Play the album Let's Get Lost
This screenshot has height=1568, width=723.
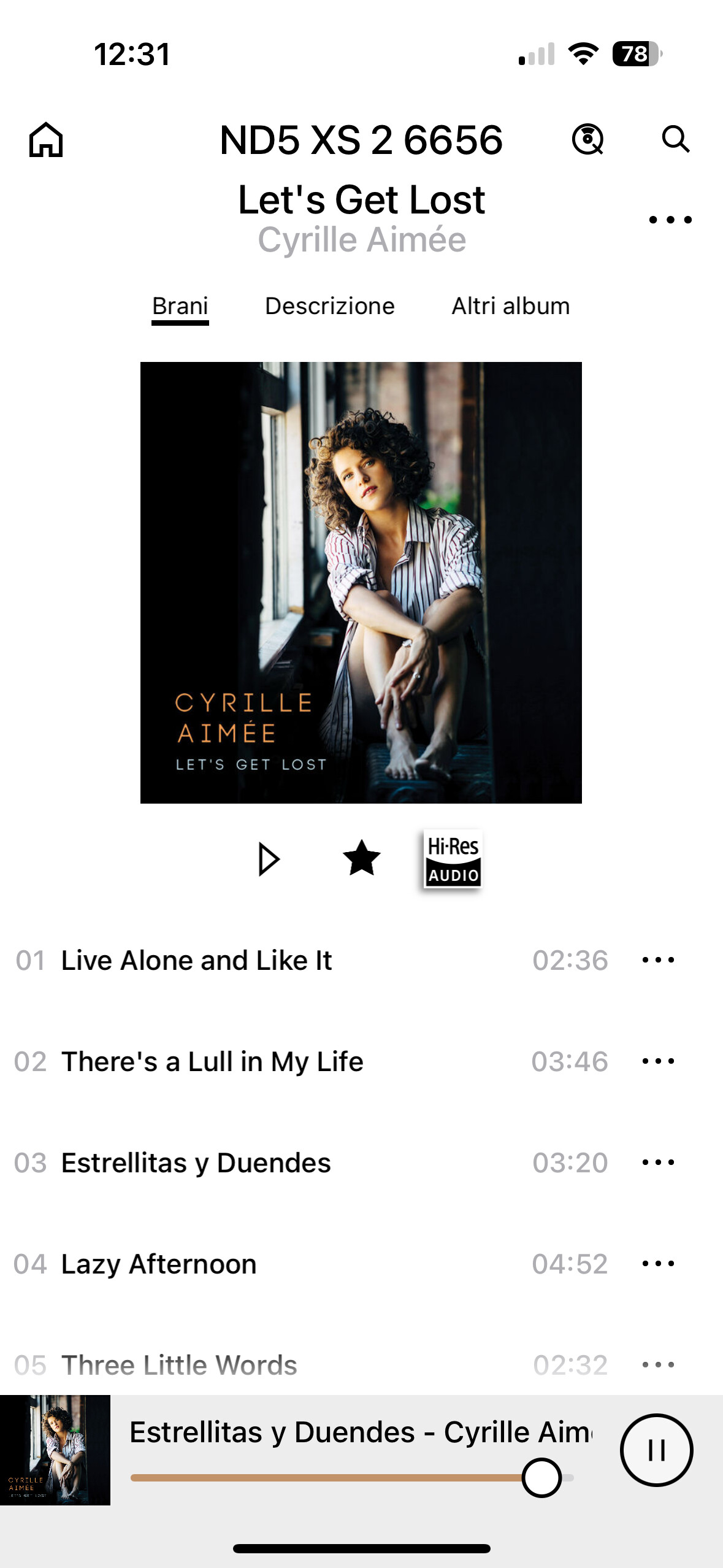269,859
